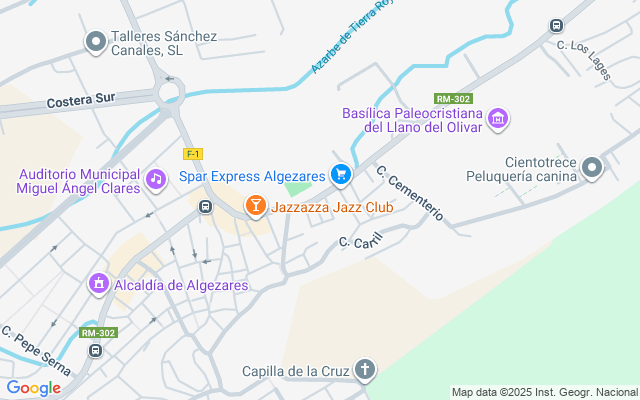This screenshot has height=400, width=640.
Task: Select the Basílica Paleocristiana museum marker
Action: (498, 121)
